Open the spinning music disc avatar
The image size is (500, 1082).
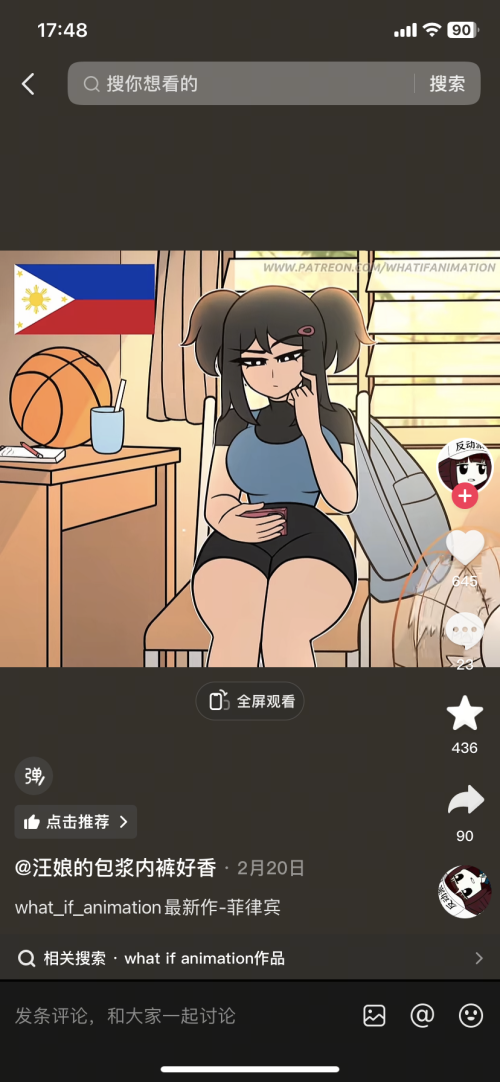pos(465,892)
